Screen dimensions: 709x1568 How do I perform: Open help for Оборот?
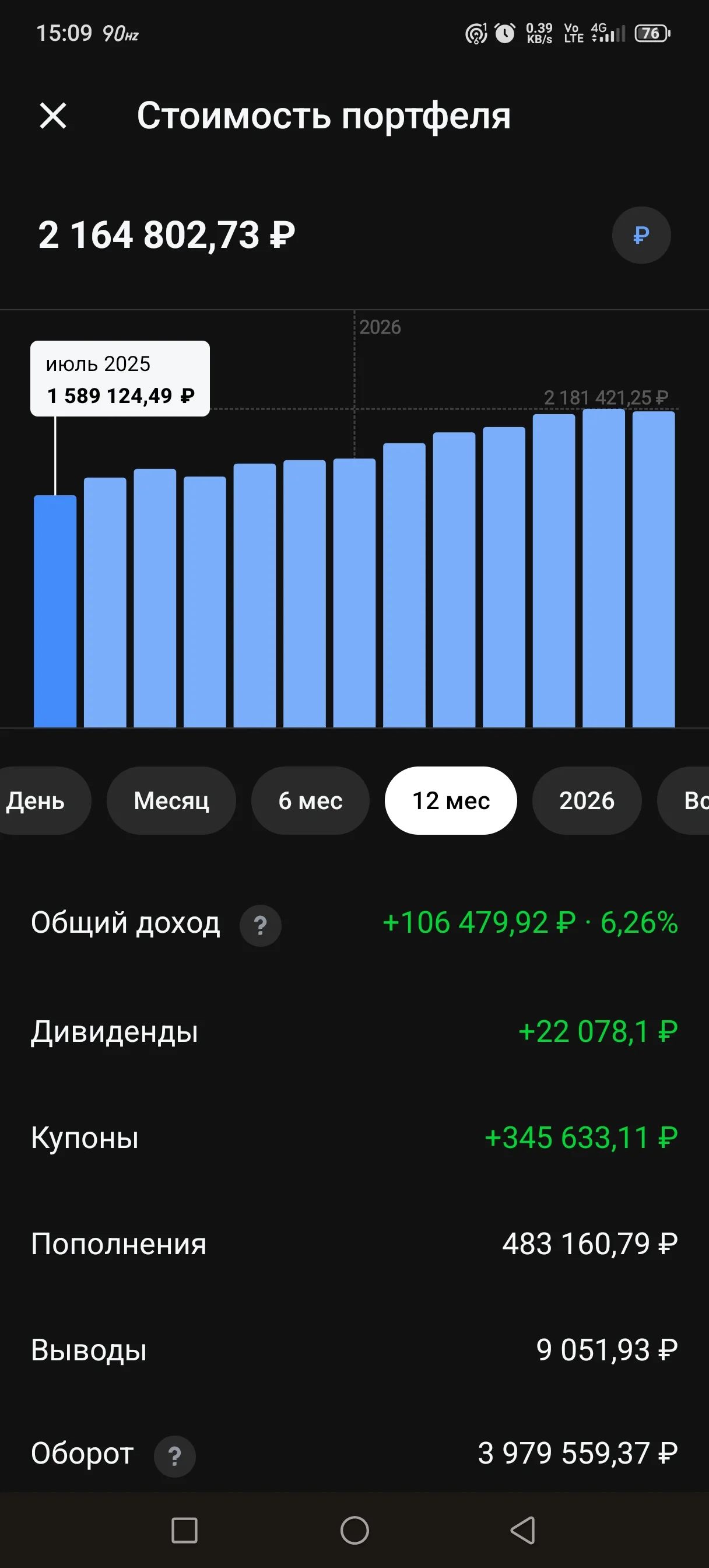(175, 1456)
